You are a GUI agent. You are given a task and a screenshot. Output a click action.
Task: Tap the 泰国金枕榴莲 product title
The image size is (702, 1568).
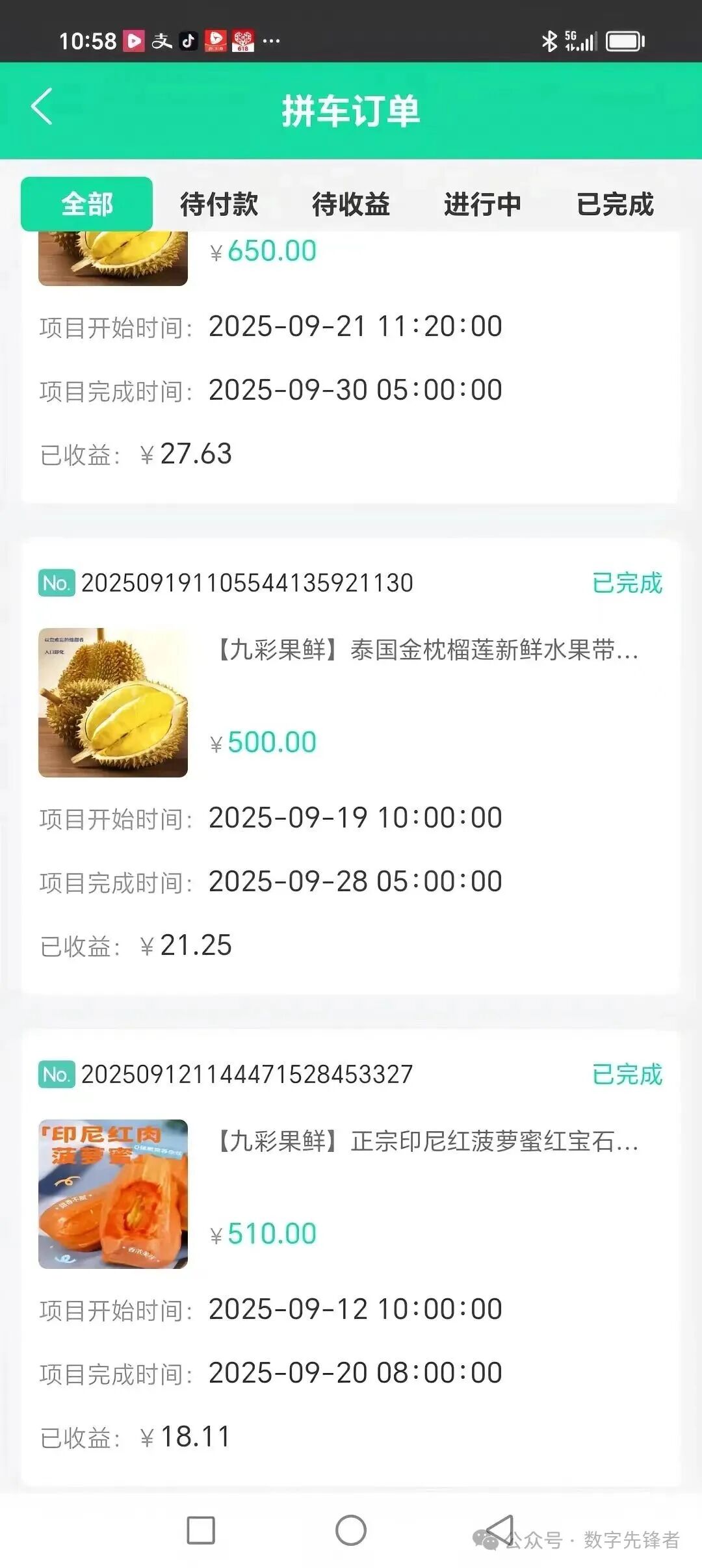click(429, 652)
